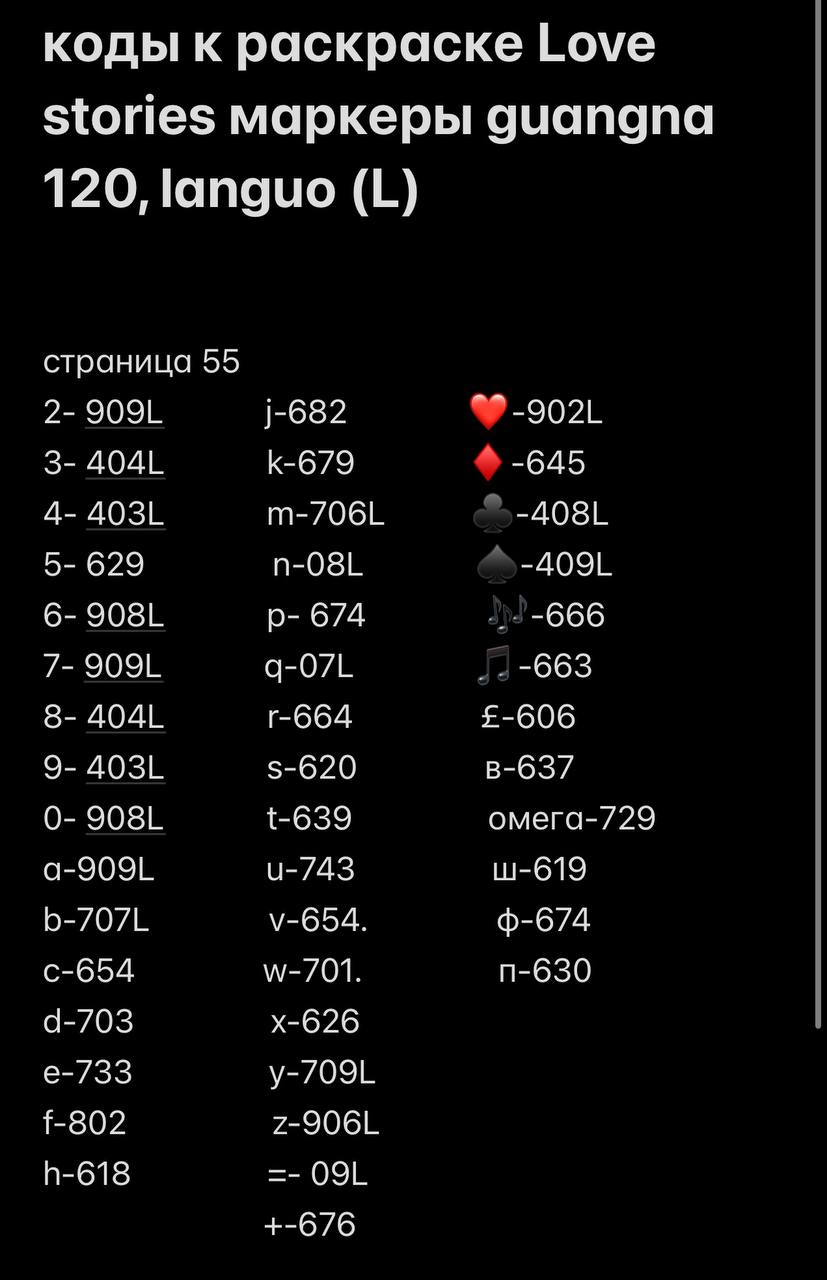827x1280 pixels.
Task: Open the underlined 908L code beside 0-
Action: coord(125,819)
